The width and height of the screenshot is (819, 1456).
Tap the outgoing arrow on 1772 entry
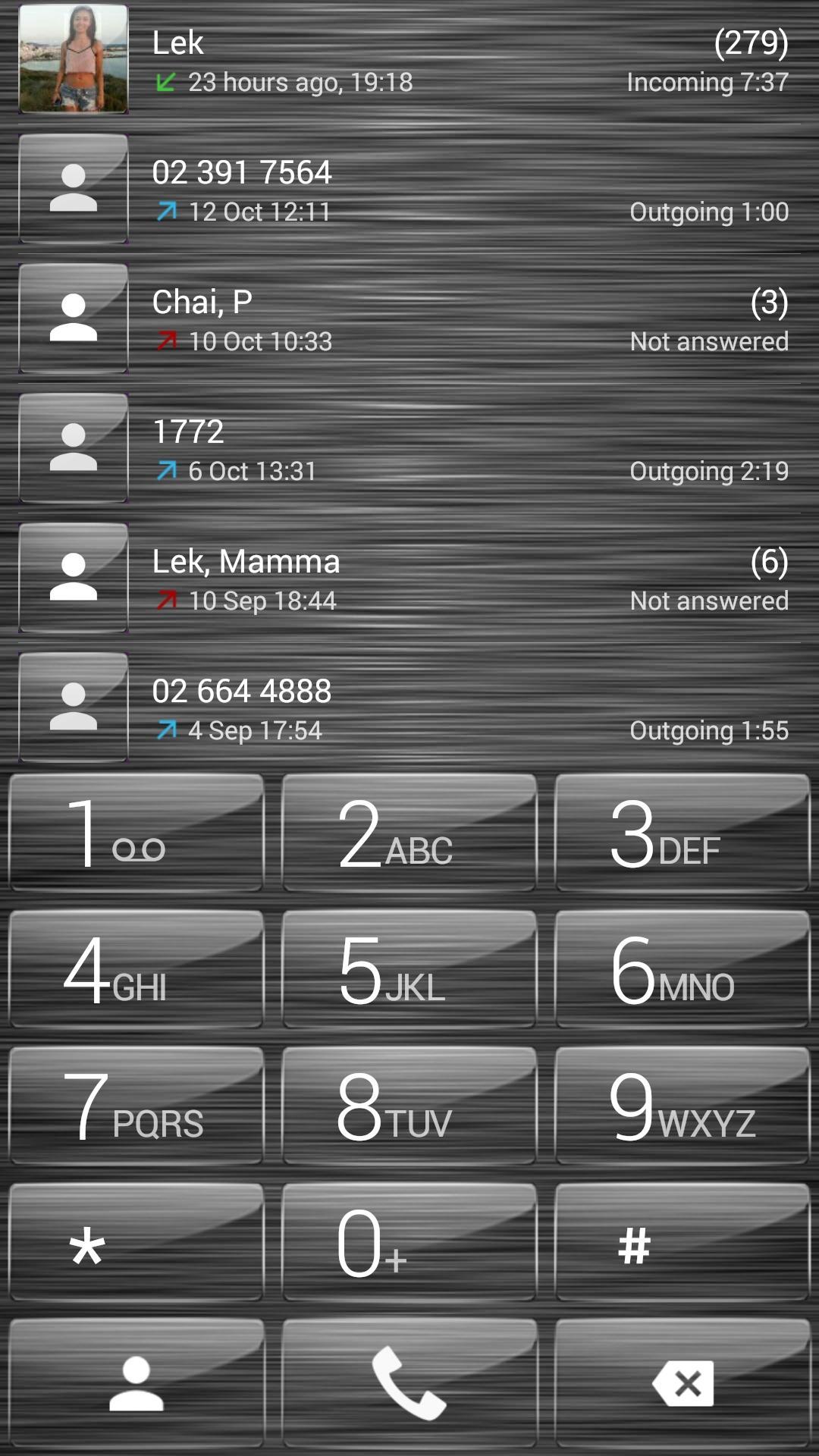click(x=168, y=470)
